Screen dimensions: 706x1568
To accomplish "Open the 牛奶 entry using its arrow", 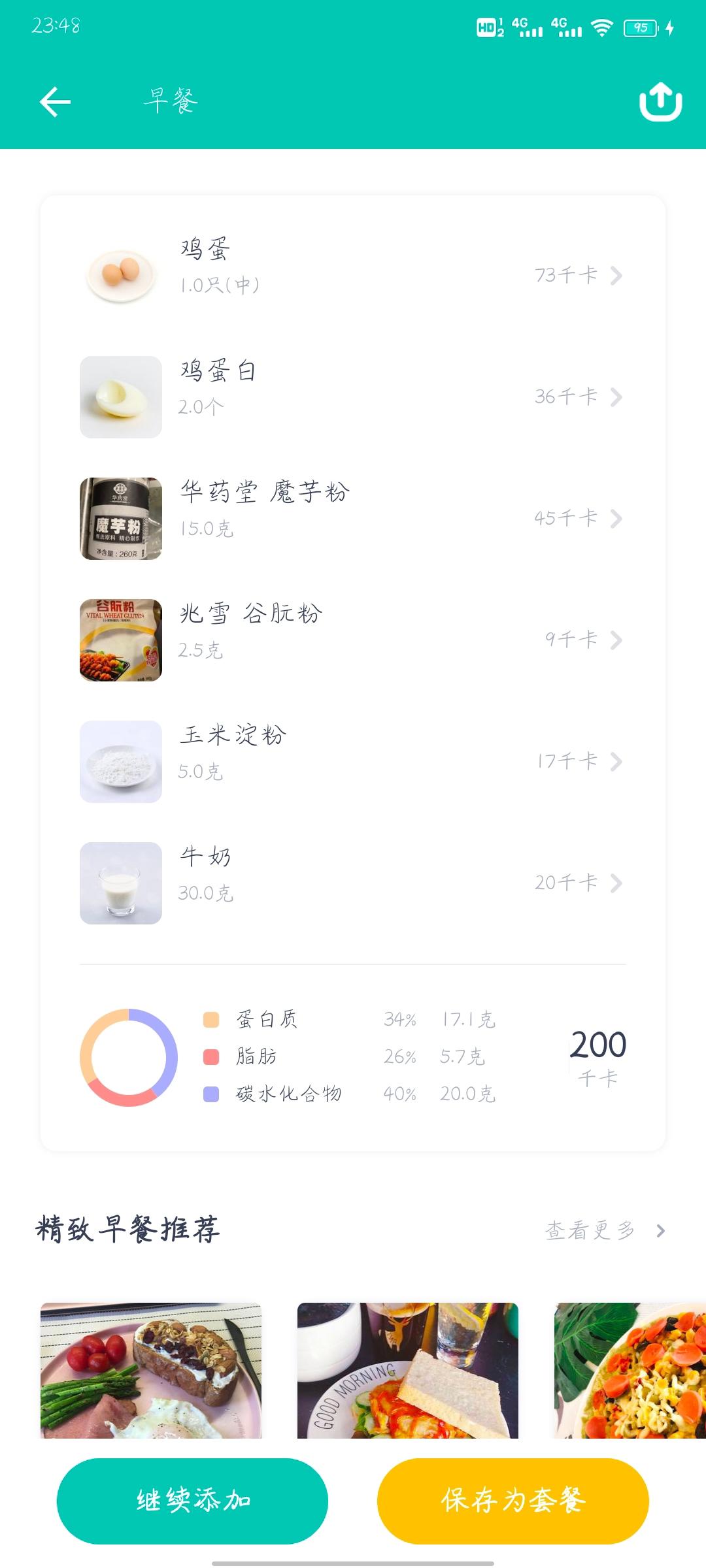I will click(617, 882).
